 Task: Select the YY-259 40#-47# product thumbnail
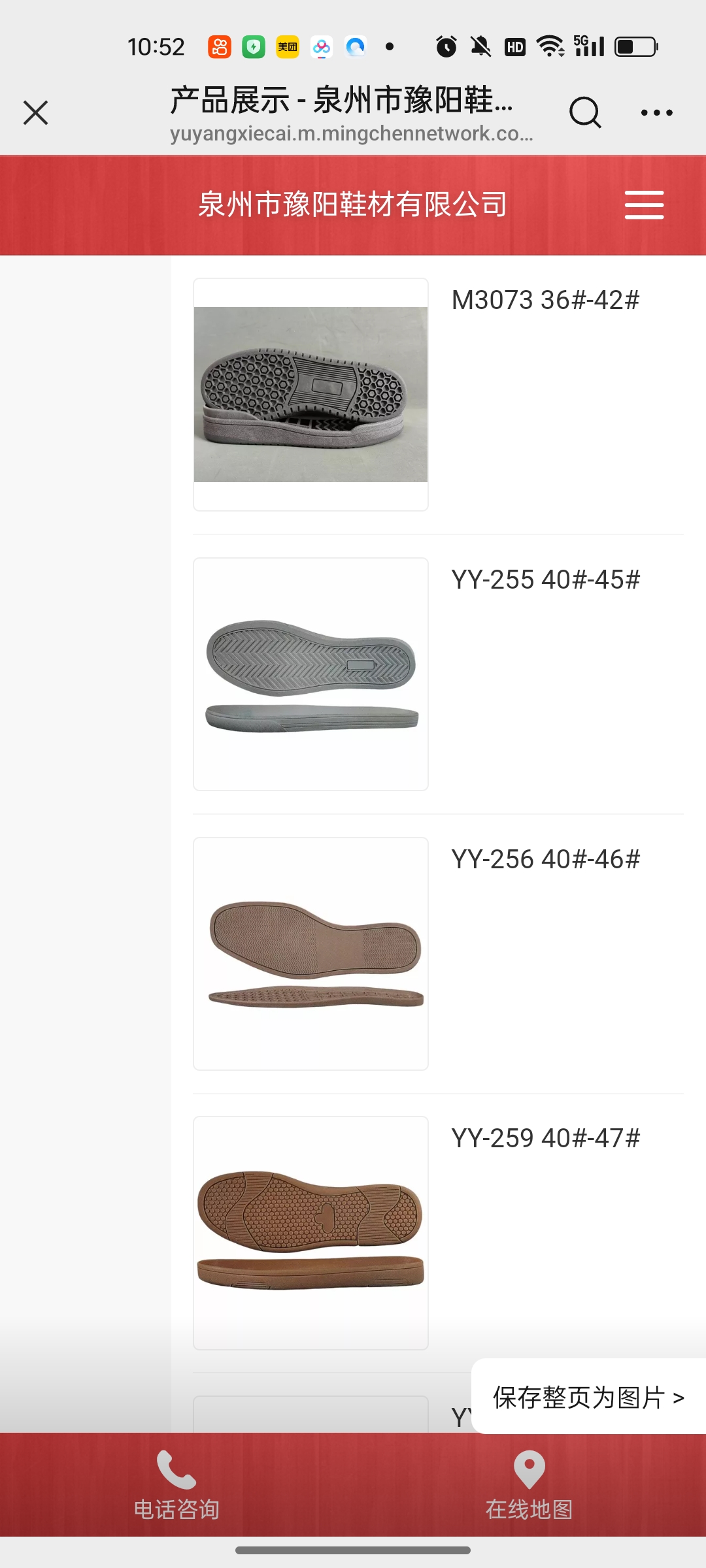click(311, 1233)
